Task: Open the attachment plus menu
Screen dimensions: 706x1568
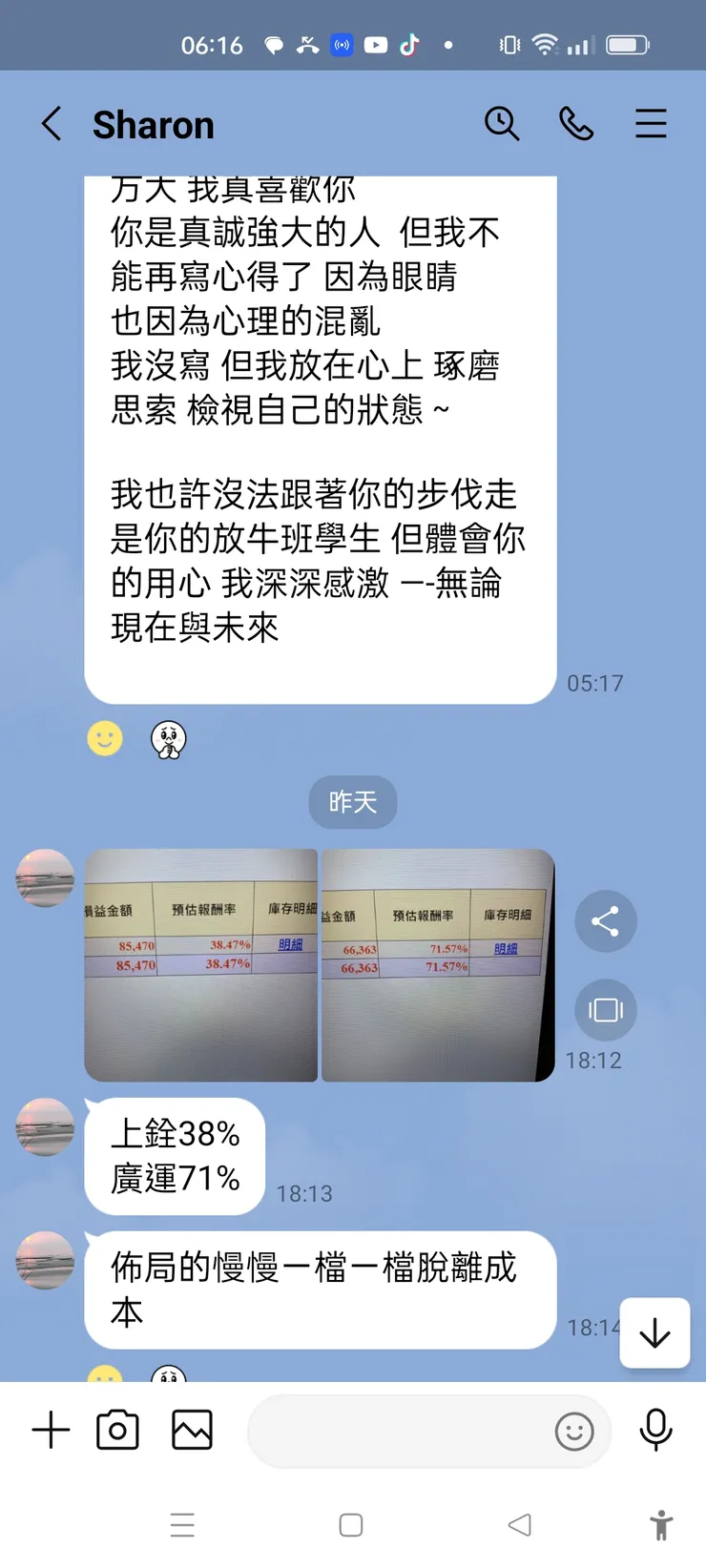Action: (51, 1429)
